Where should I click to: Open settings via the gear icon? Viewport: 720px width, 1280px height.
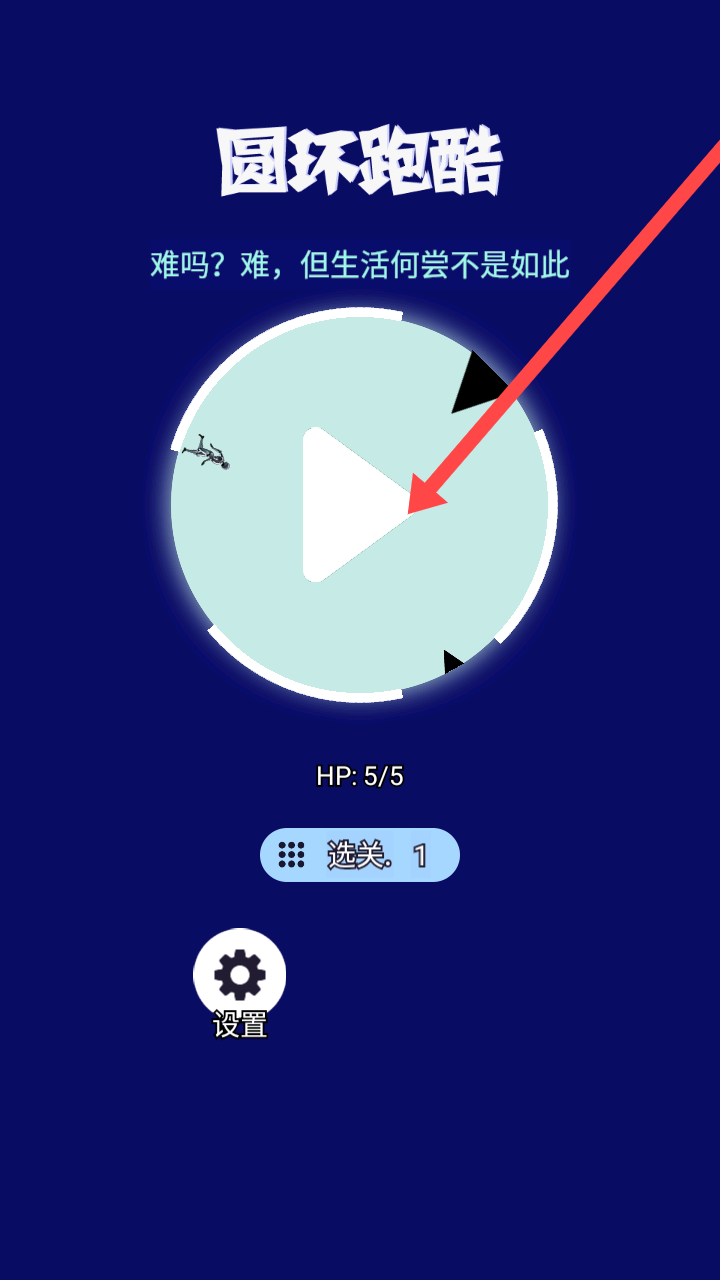tap(240, 975)
